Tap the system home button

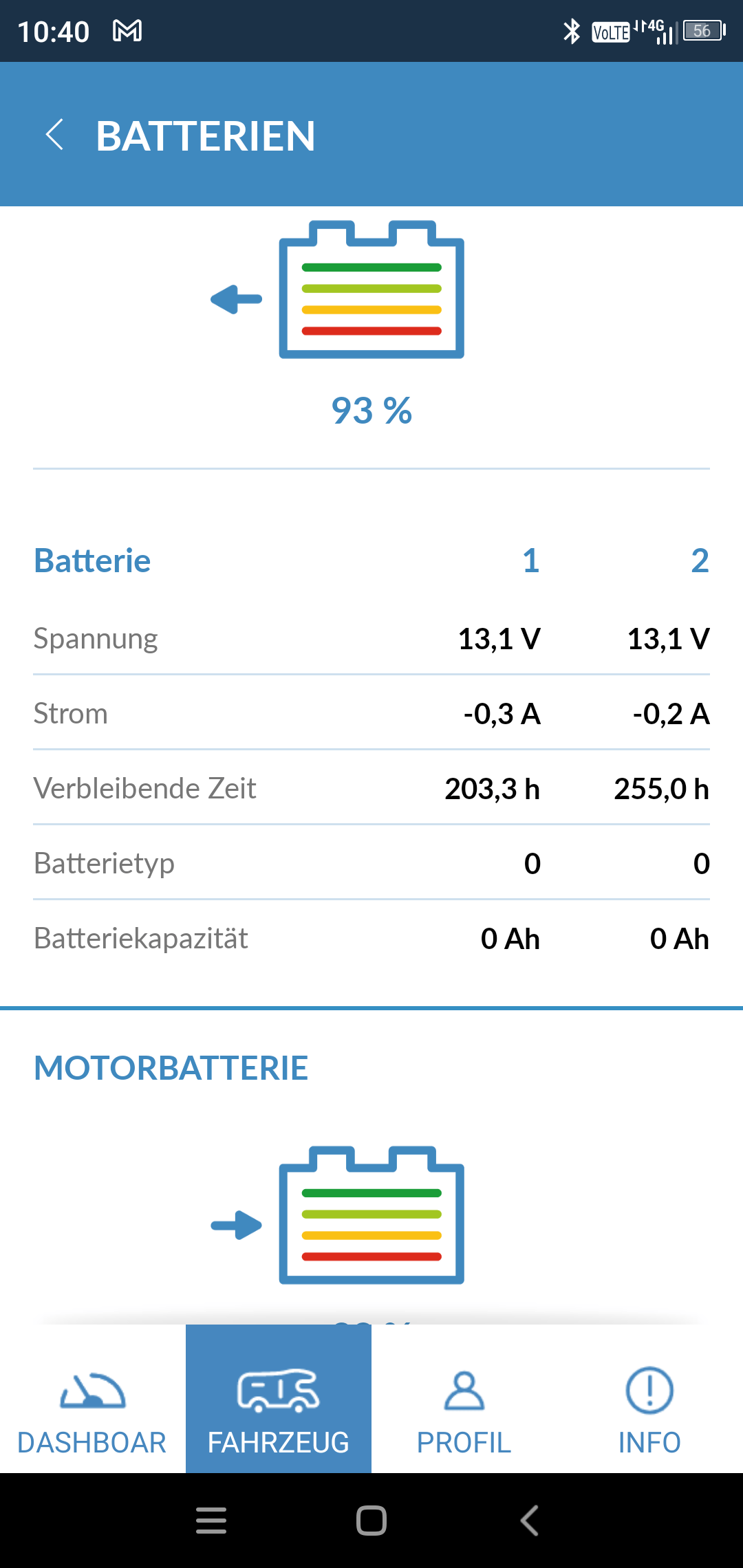click(x=371, y=1521)
